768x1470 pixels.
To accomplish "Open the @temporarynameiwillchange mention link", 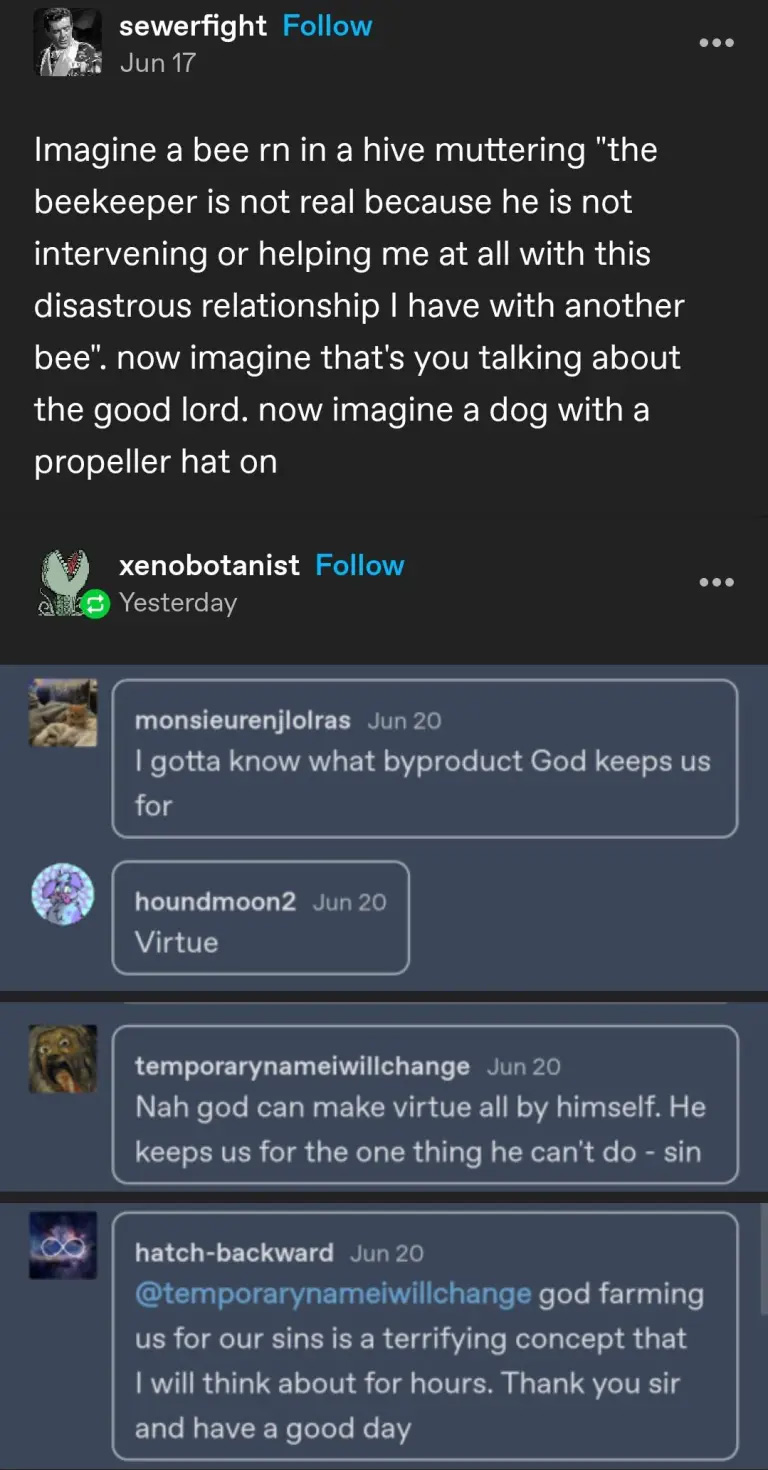I will tap(333, 1293).
